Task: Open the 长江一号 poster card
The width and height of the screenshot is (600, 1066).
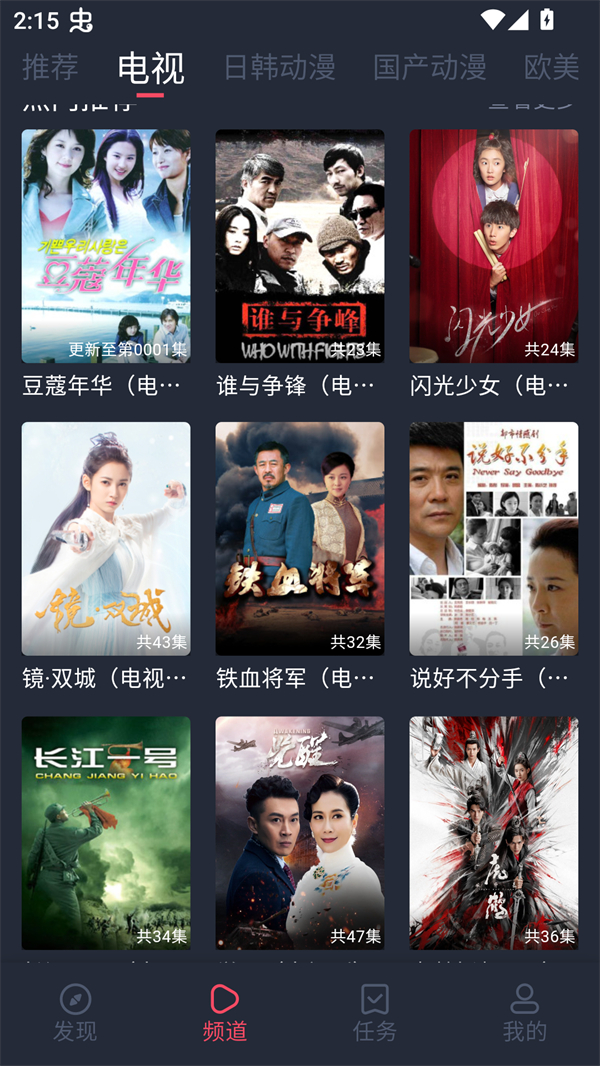Action: click(106, 832)
